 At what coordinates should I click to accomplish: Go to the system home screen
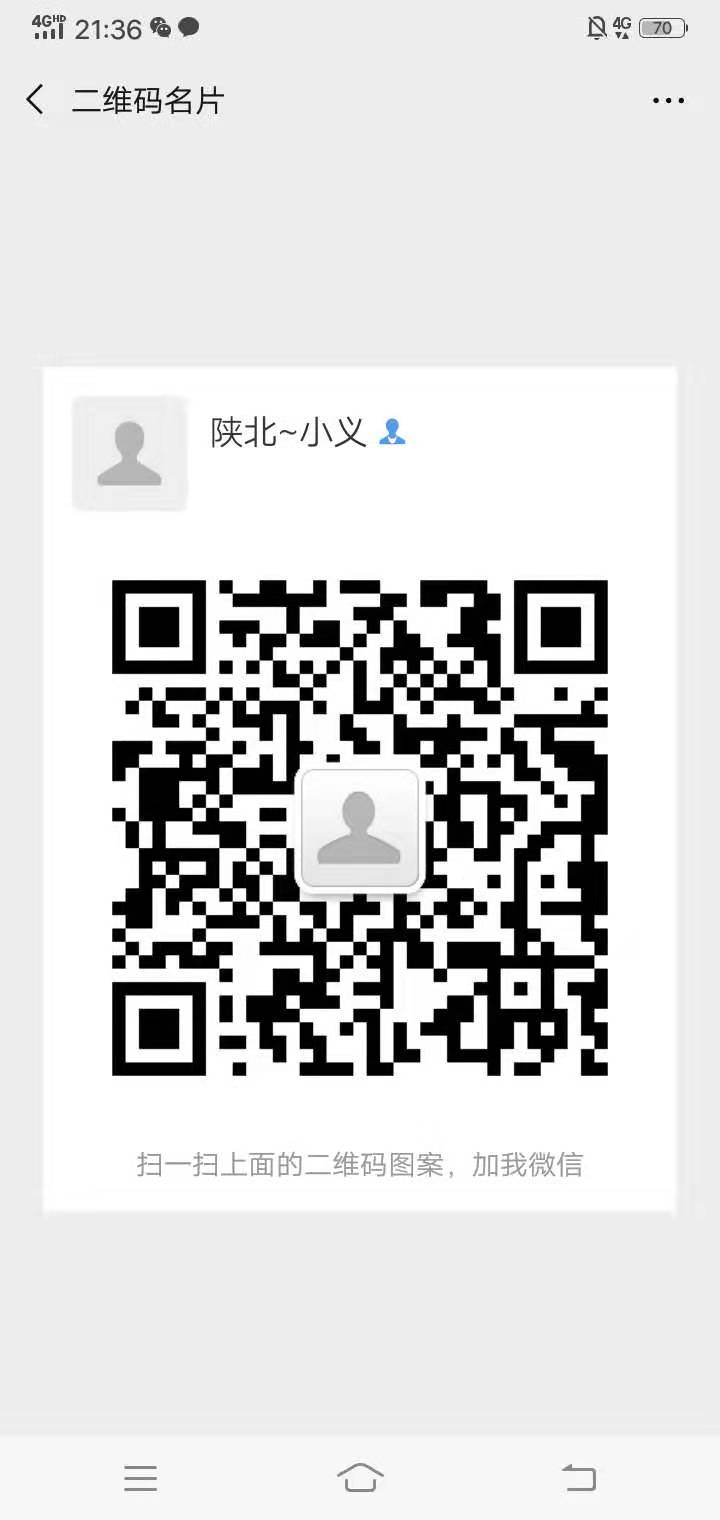pyautogui.click(x=360, y=1477)
